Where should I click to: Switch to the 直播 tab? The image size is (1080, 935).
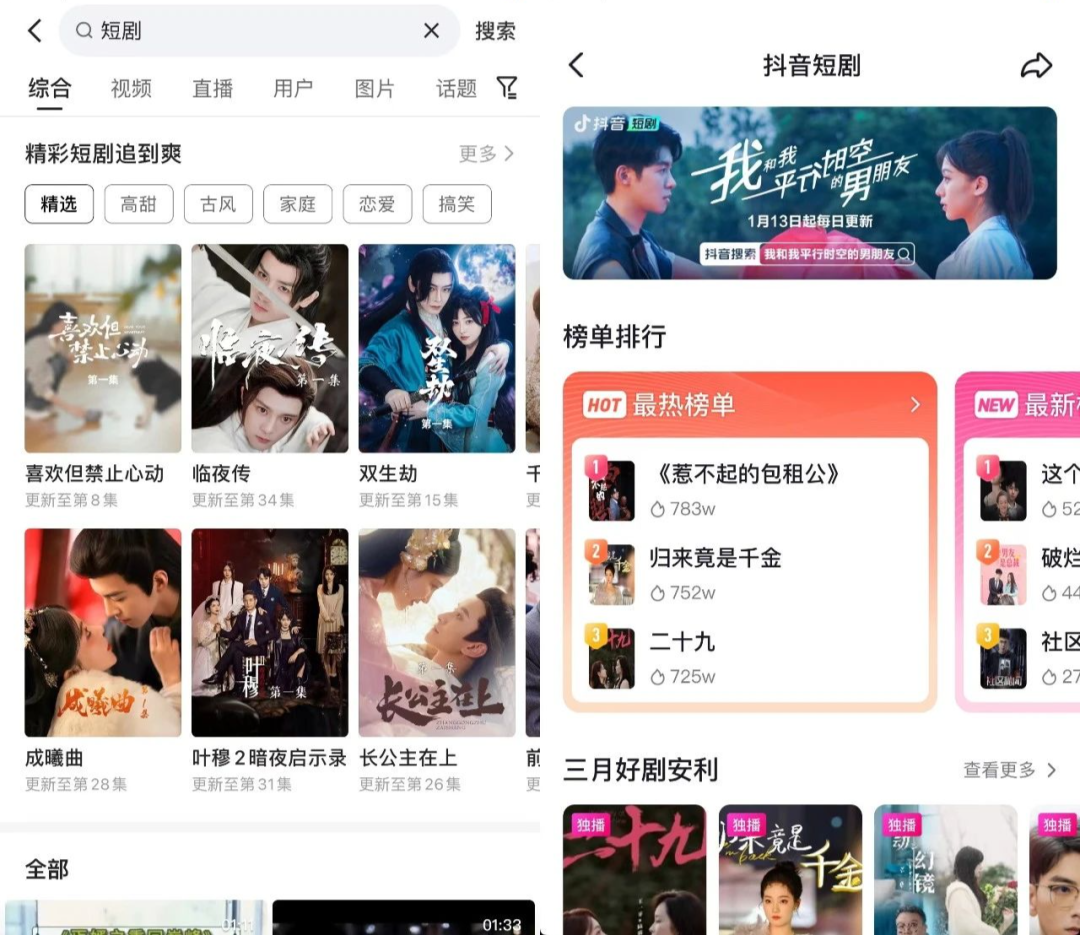tap(212, 88)
